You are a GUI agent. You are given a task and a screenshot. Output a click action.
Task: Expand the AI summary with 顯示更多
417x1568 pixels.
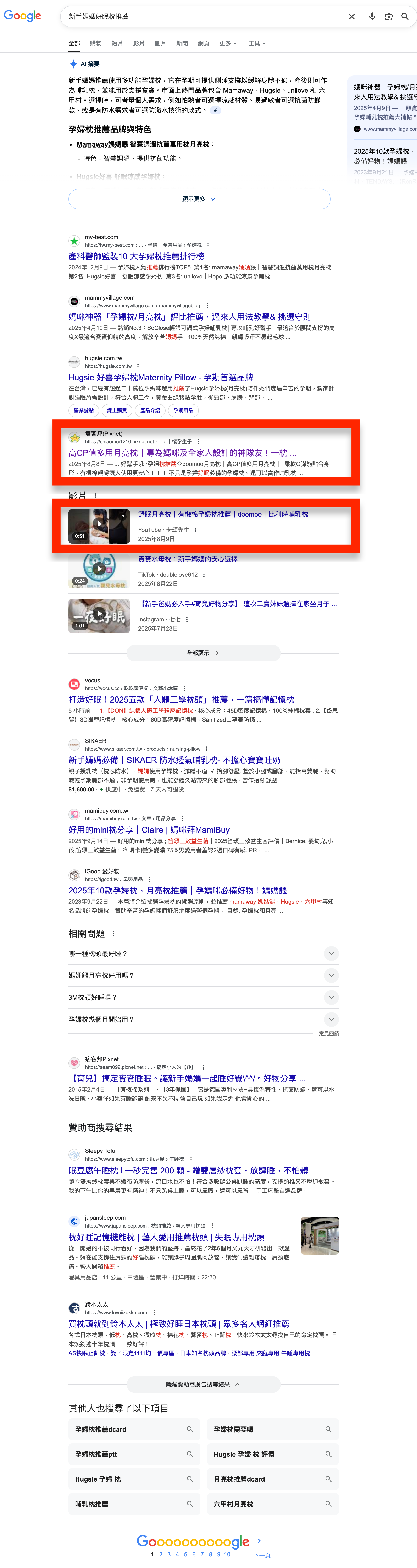[199, 199]
